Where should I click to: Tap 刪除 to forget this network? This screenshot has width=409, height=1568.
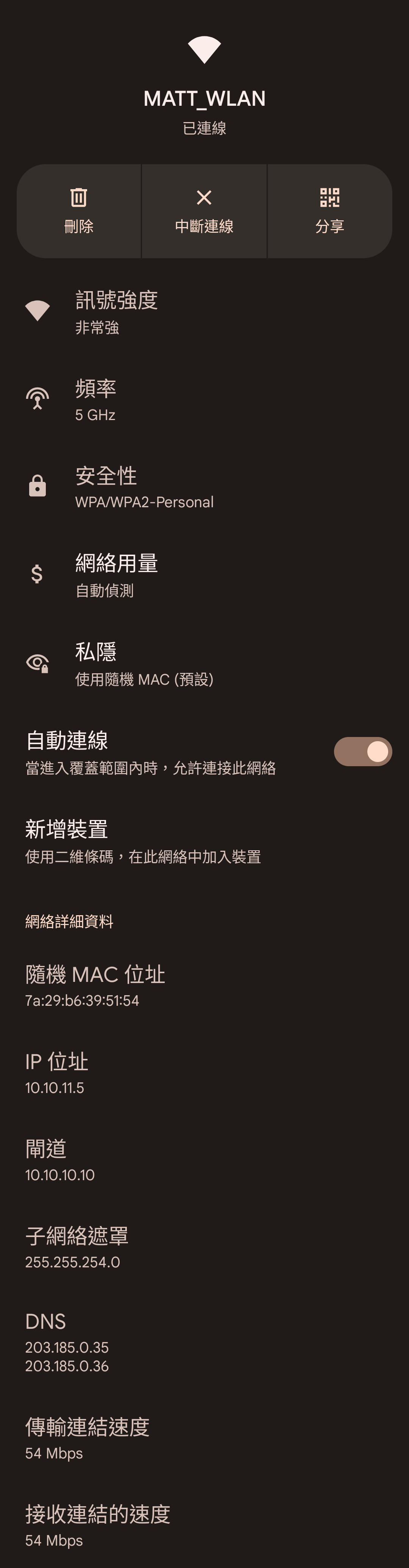tap(79, 211)
